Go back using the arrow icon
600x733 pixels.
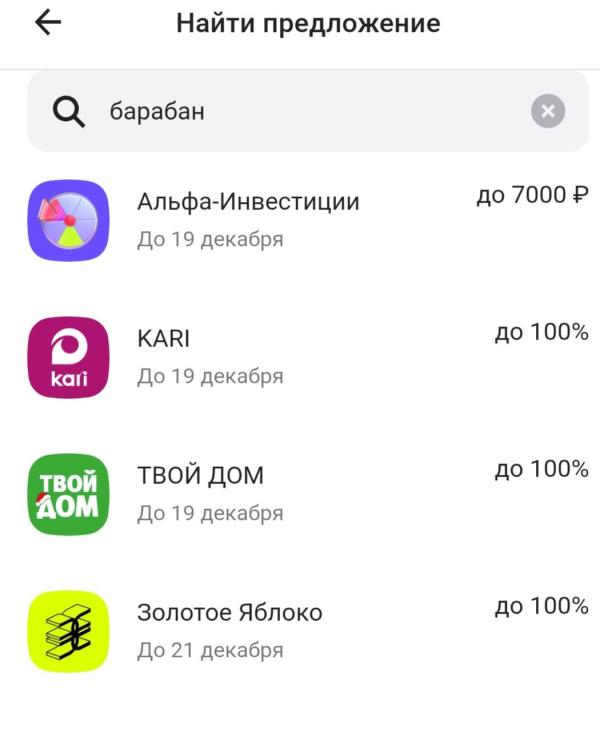[48, 24]
